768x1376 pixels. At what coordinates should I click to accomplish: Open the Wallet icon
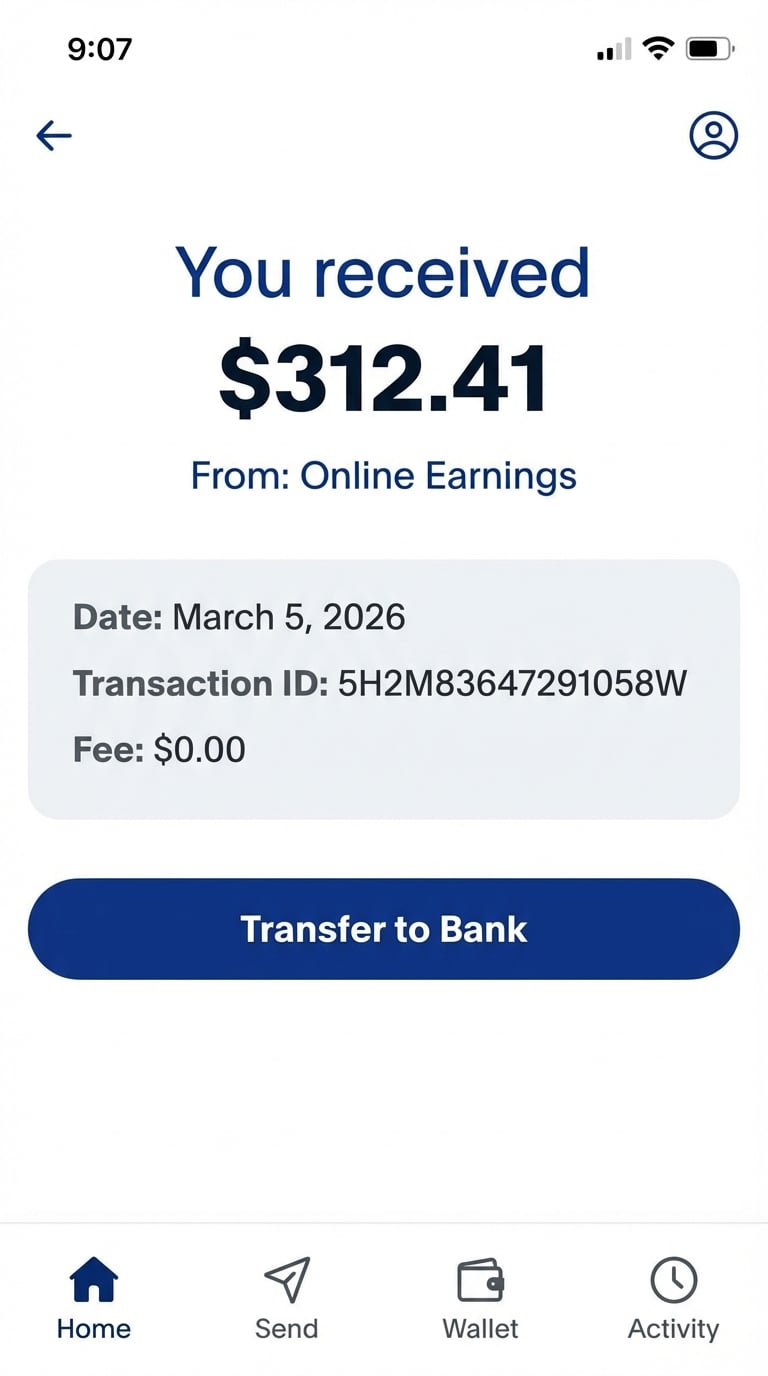click(480, 1277)
